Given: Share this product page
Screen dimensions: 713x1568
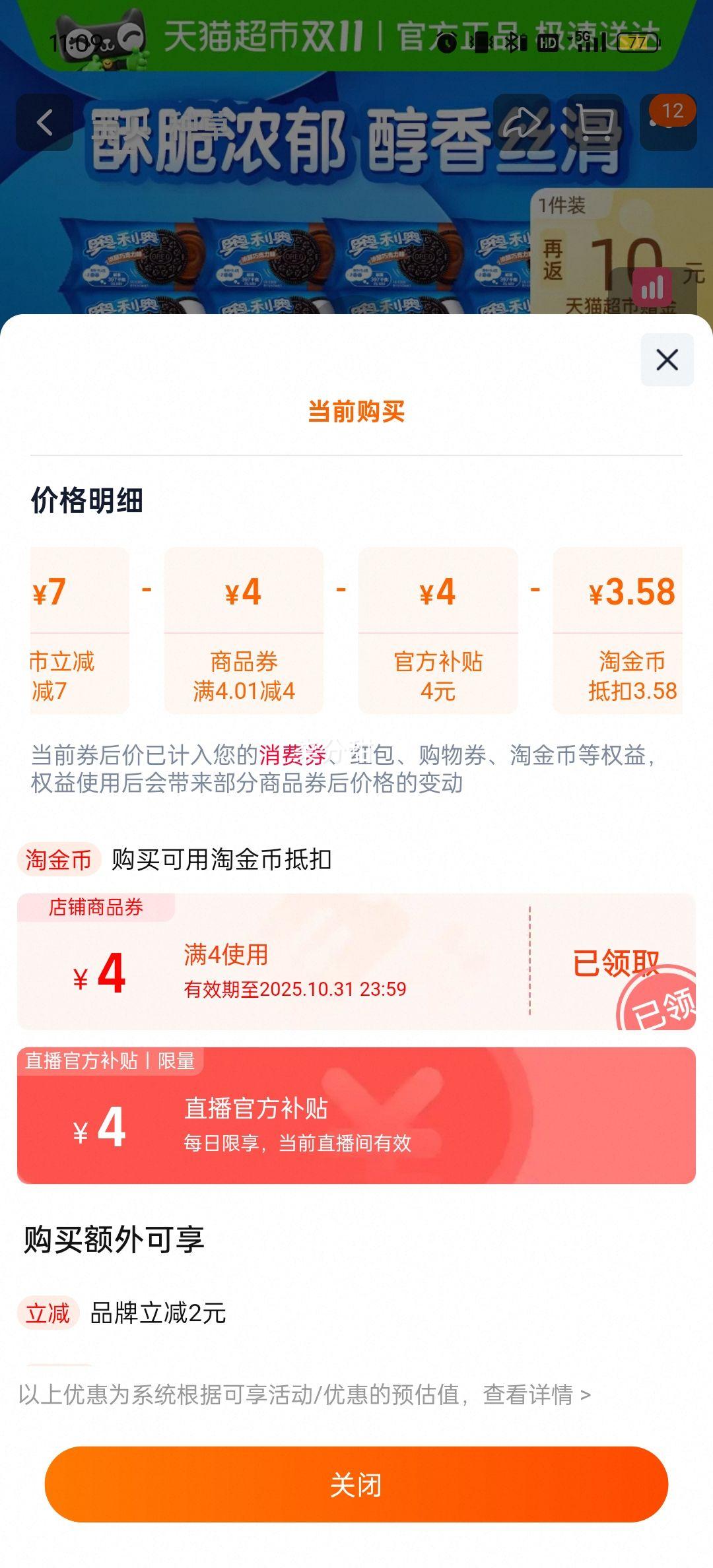Looking at the screenshot, I should click(x=522, y=123).
